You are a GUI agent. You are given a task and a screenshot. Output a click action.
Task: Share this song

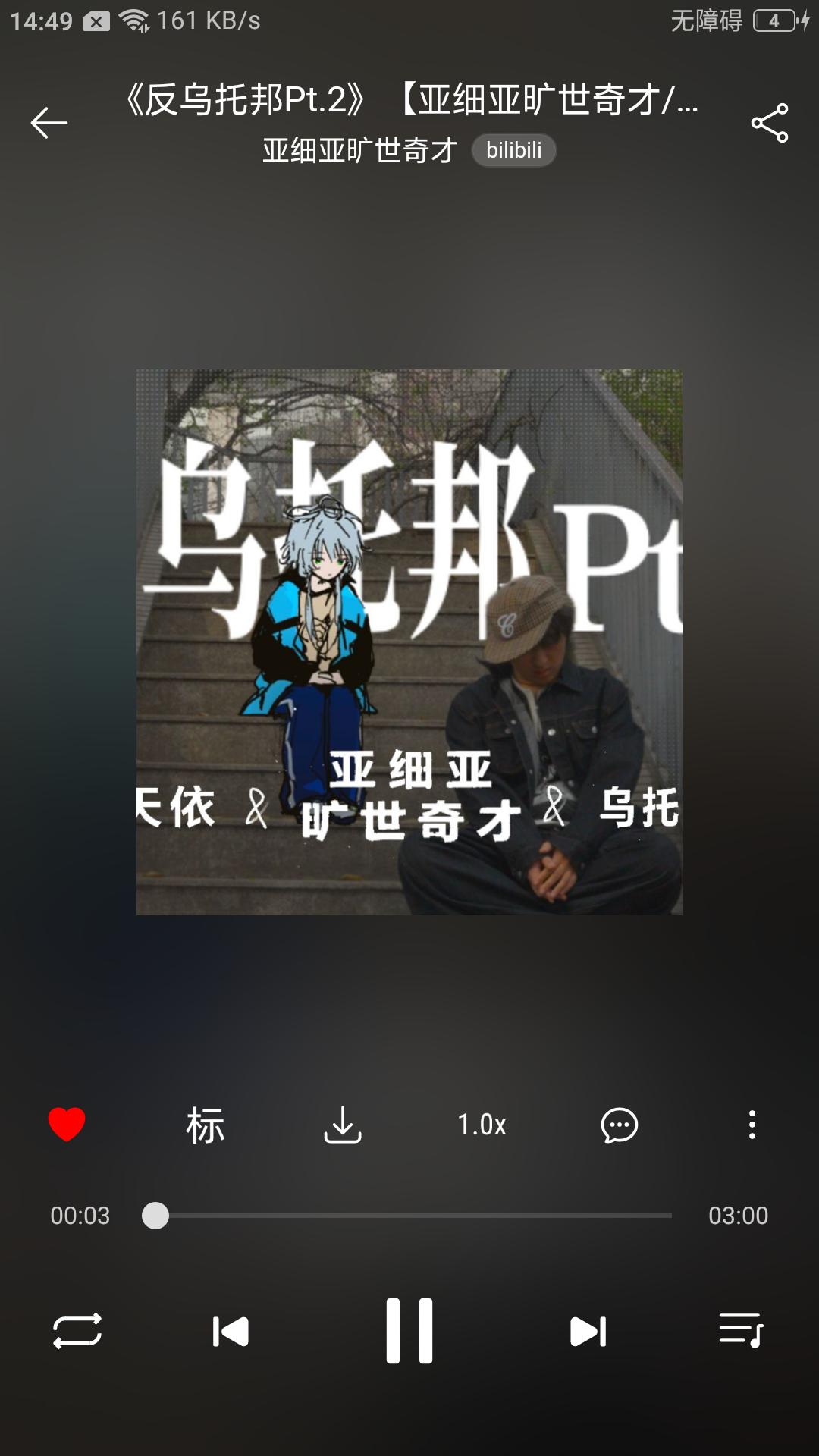(x=769, y=123)
